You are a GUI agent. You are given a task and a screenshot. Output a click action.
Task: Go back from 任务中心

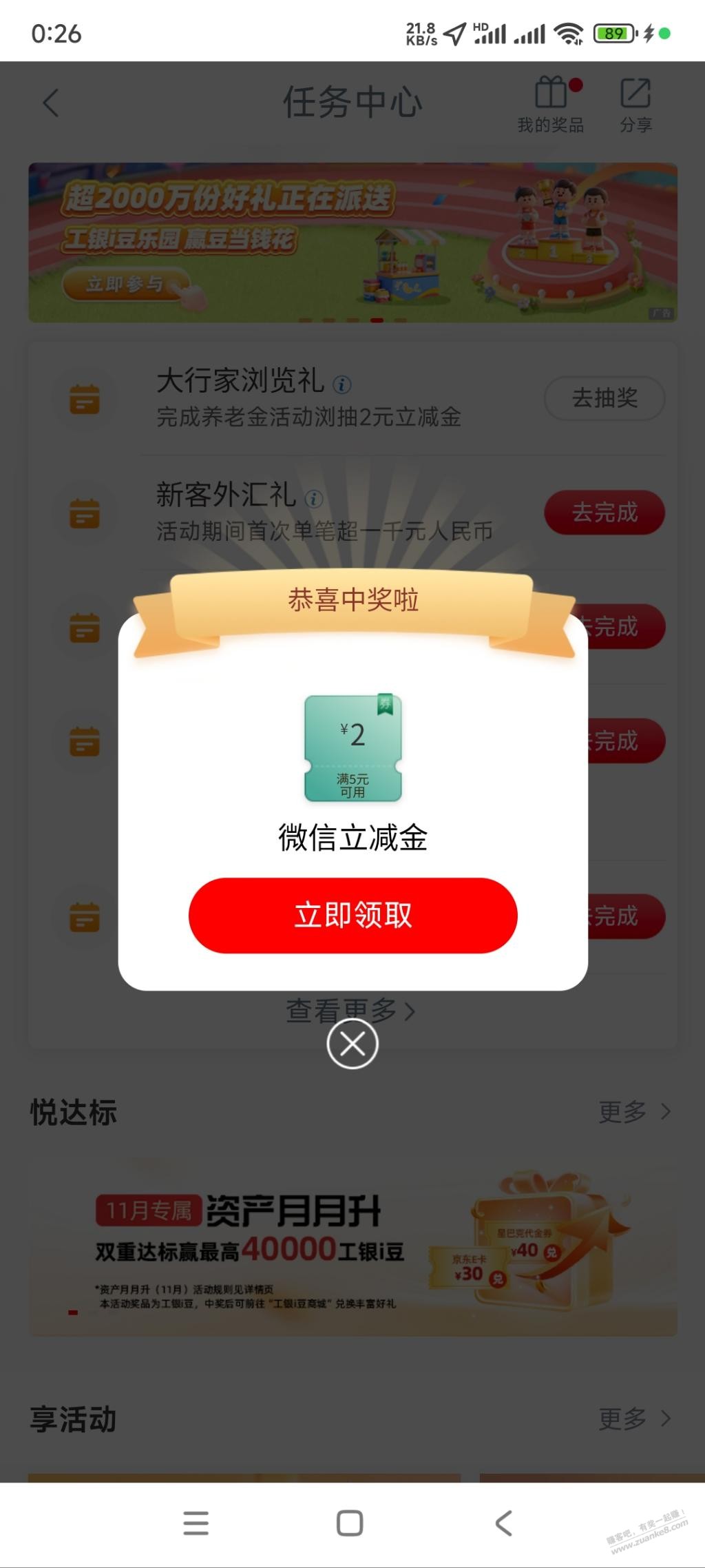[51, 103]
